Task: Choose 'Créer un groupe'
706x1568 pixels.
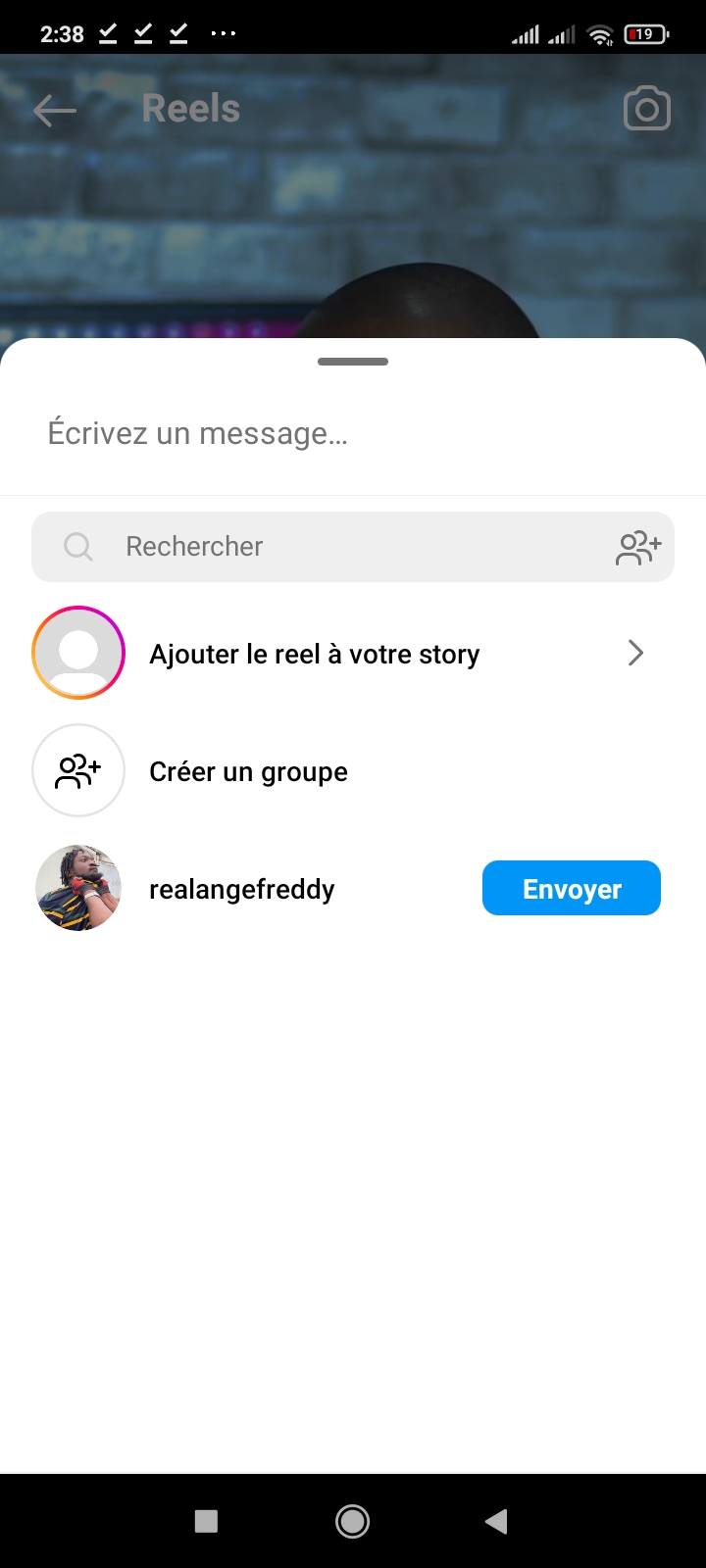Action: 248,771
